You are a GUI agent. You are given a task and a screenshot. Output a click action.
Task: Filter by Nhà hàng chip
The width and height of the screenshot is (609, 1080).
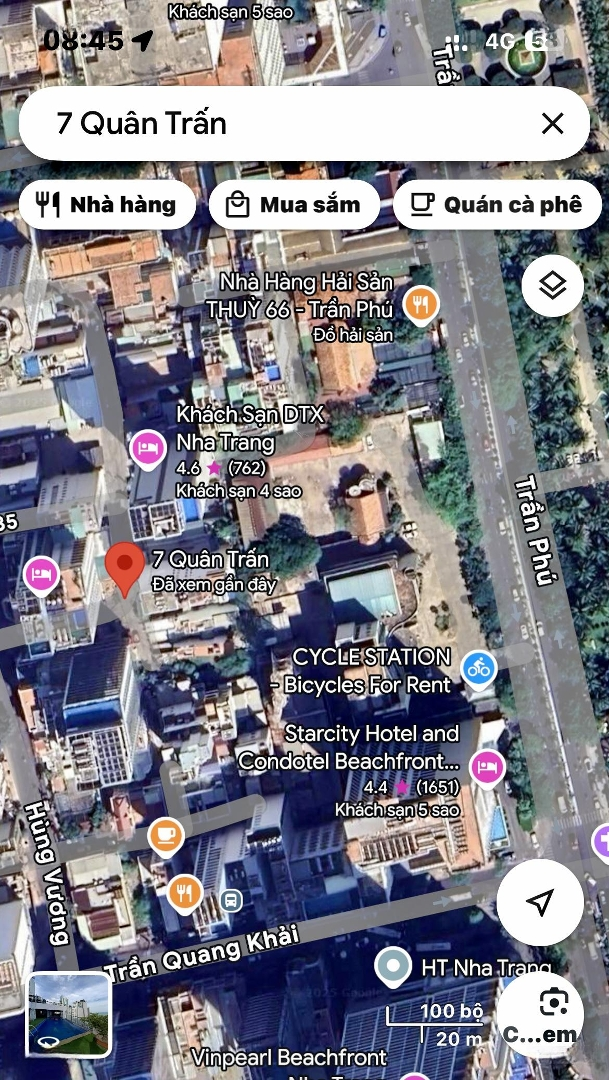(107, 205)
